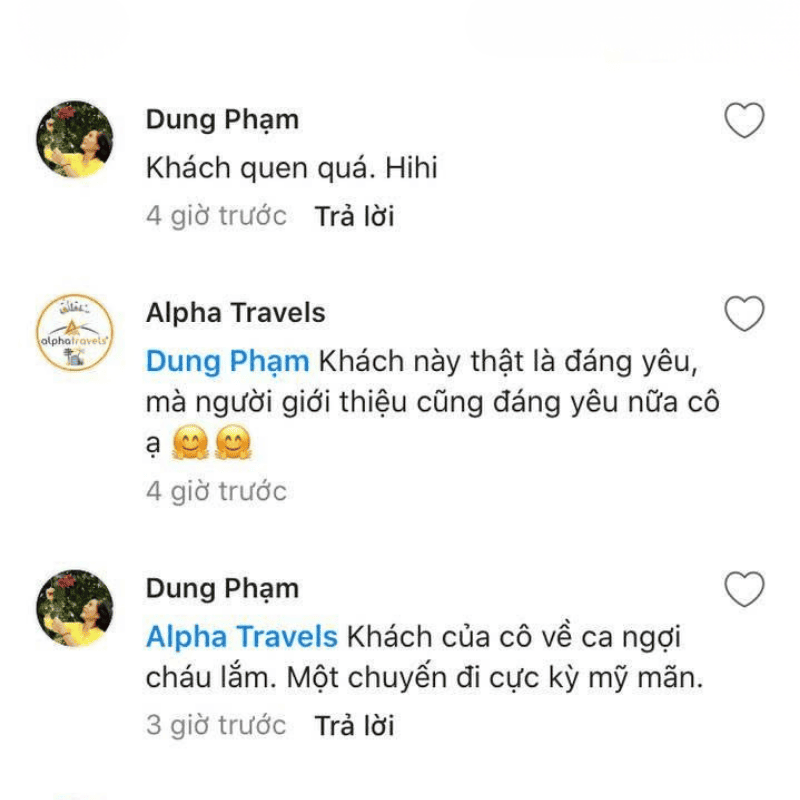
Task: Like the Alpha Travels comment
Action: (x=744, y=314)
